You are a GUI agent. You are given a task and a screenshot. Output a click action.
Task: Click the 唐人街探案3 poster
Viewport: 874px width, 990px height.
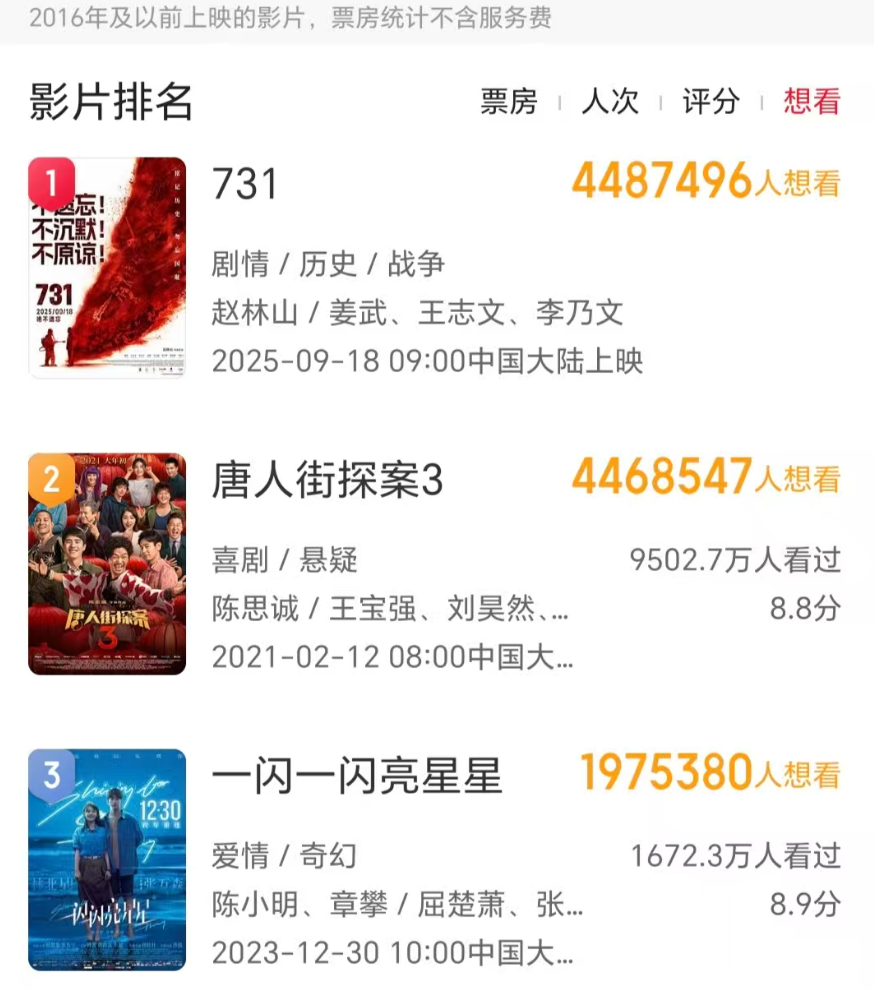pos(107,560)
